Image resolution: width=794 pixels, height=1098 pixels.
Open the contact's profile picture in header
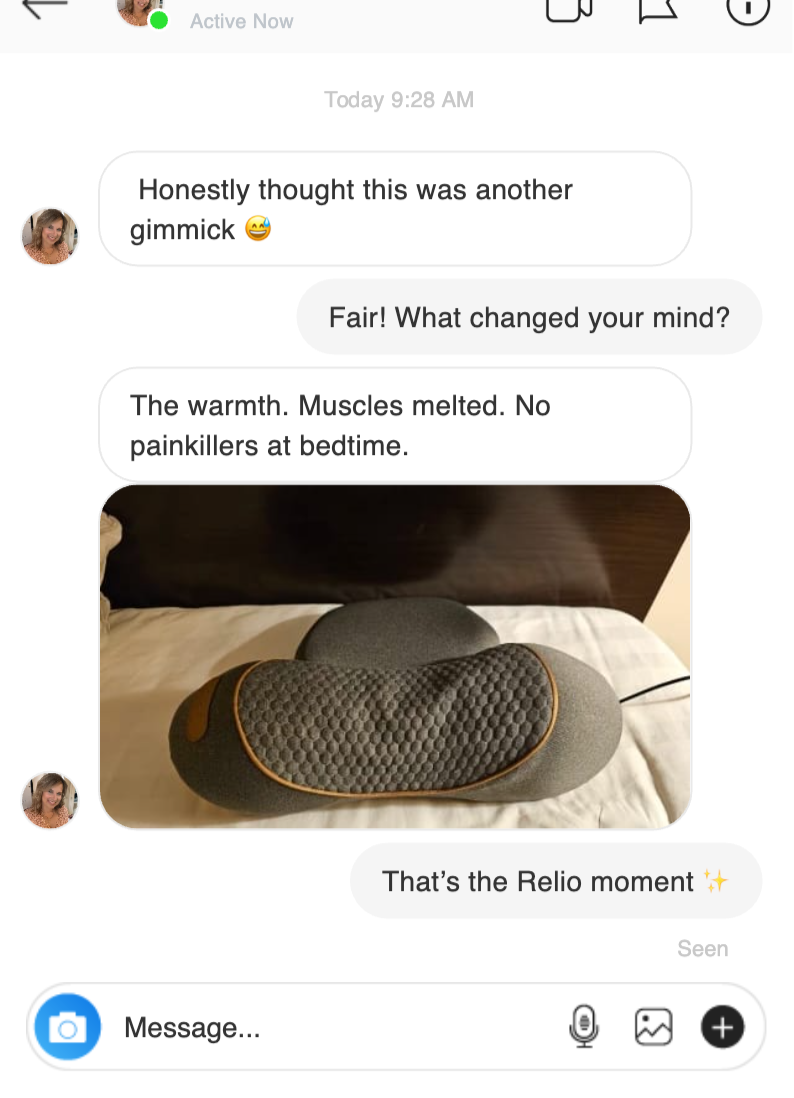coord(139,10)
